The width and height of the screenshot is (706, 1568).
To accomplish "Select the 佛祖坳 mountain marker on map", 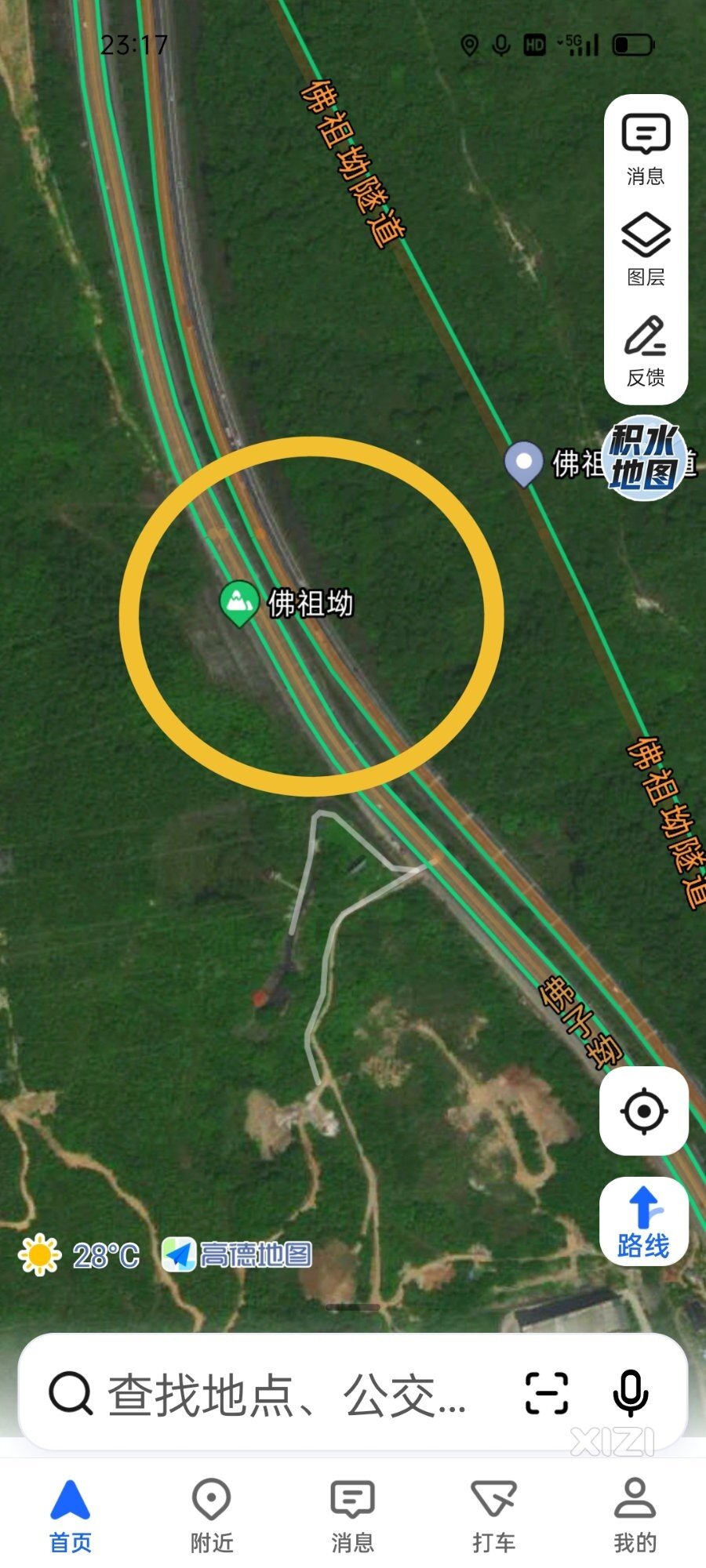I will [x=239, y=602].
